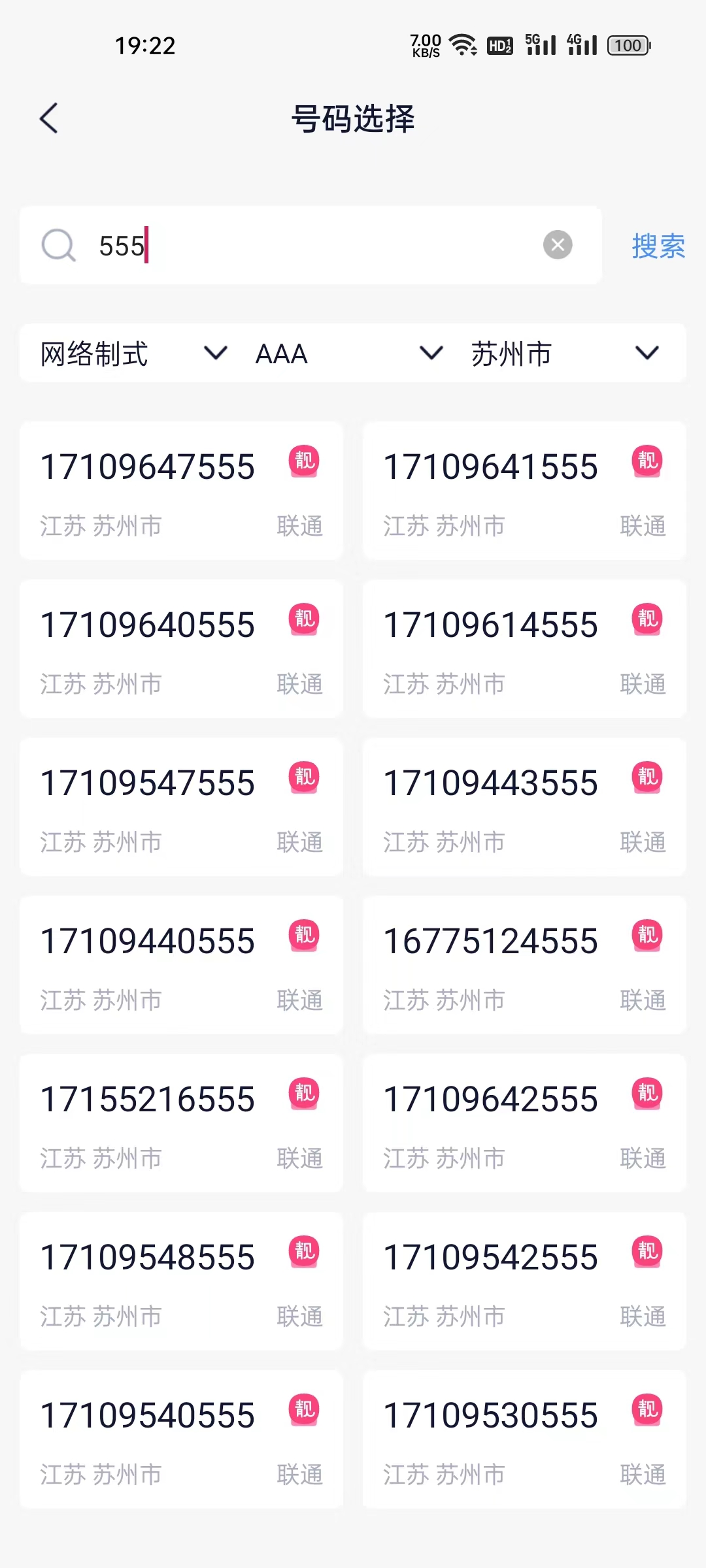Pick number 17155216555

181,1123
